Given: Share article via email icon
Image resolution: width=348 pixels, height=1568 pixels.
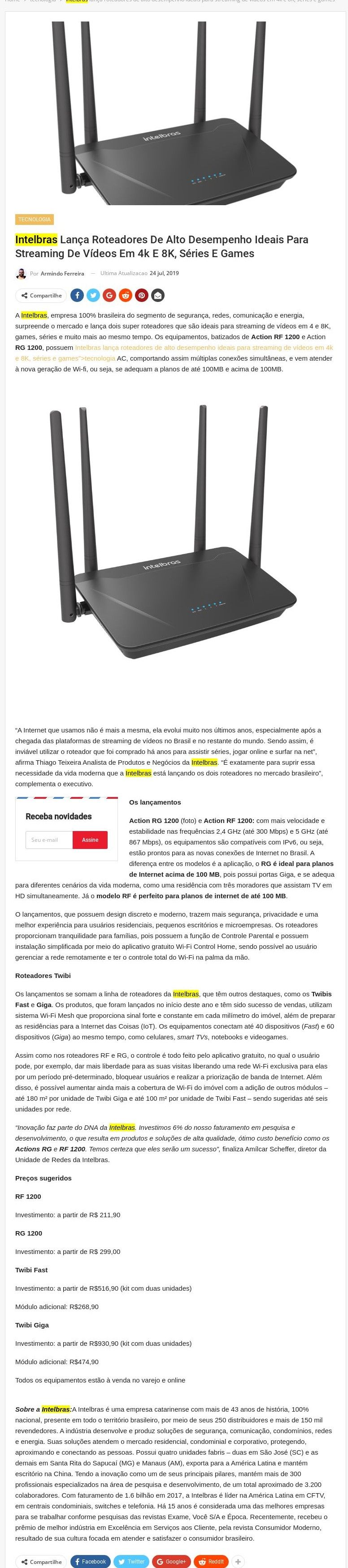Looking at the screenshot, I should point(157,295).
